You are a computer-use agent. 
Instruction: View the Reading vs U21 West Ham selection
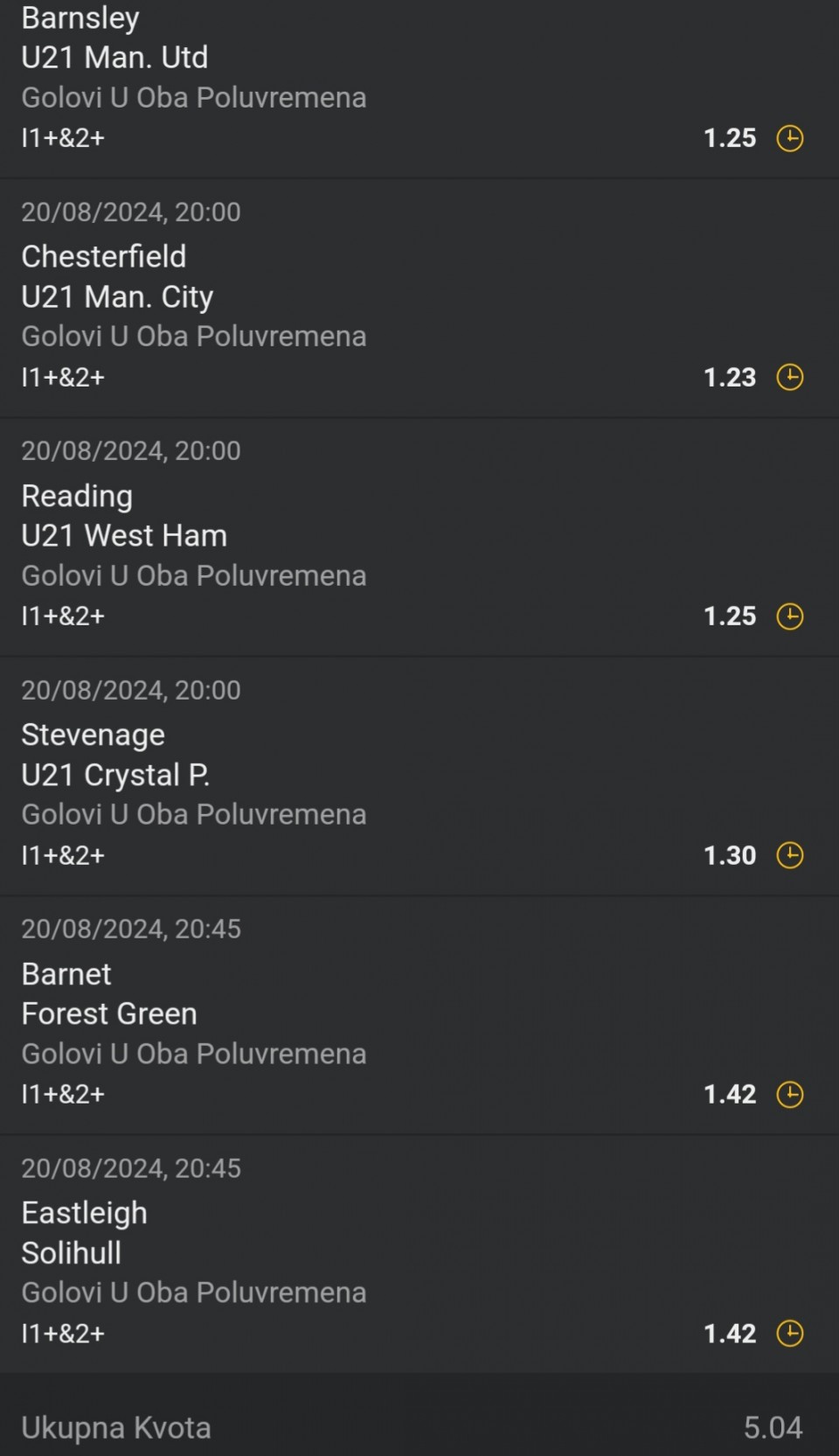coord(419,537)
